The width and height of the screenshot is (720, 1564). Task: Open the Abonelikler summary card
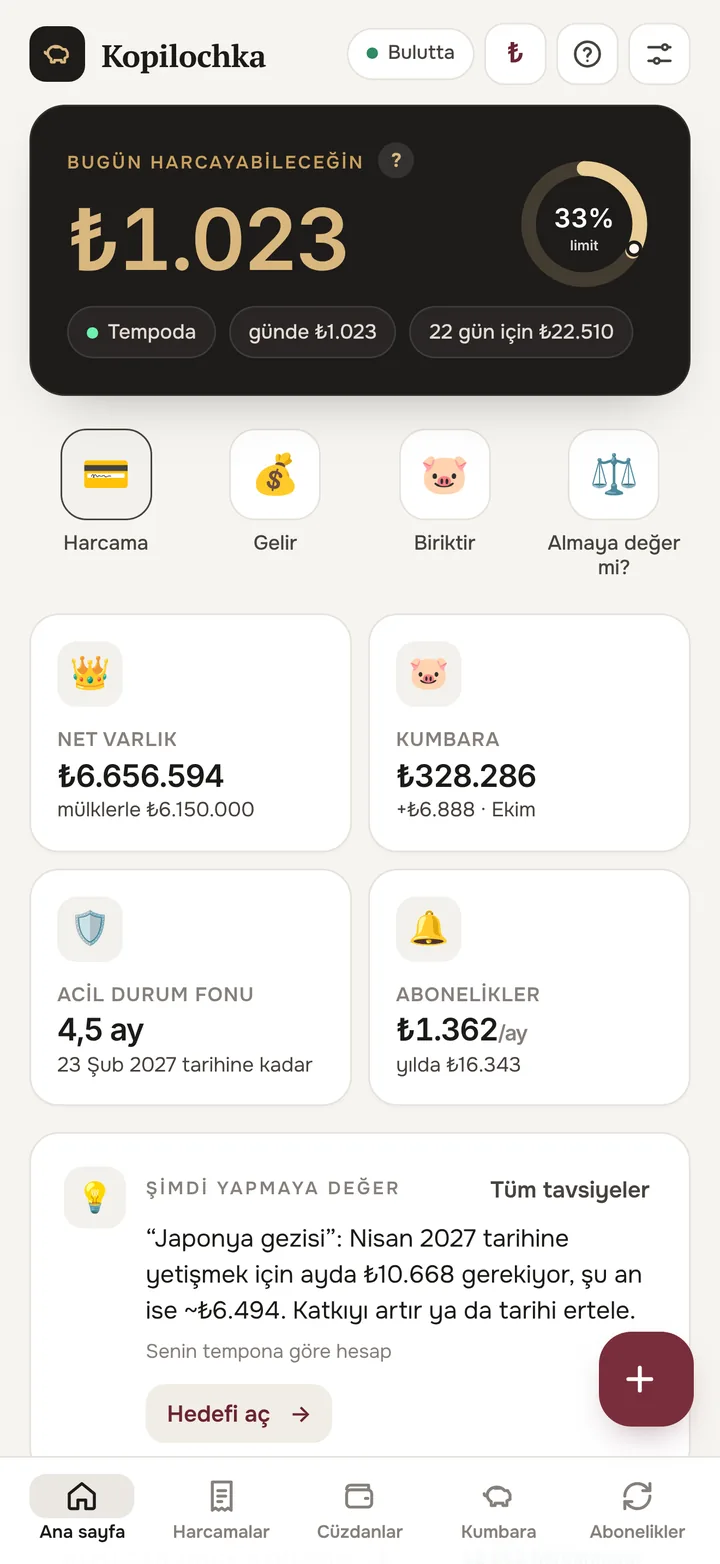coord(529,987)
